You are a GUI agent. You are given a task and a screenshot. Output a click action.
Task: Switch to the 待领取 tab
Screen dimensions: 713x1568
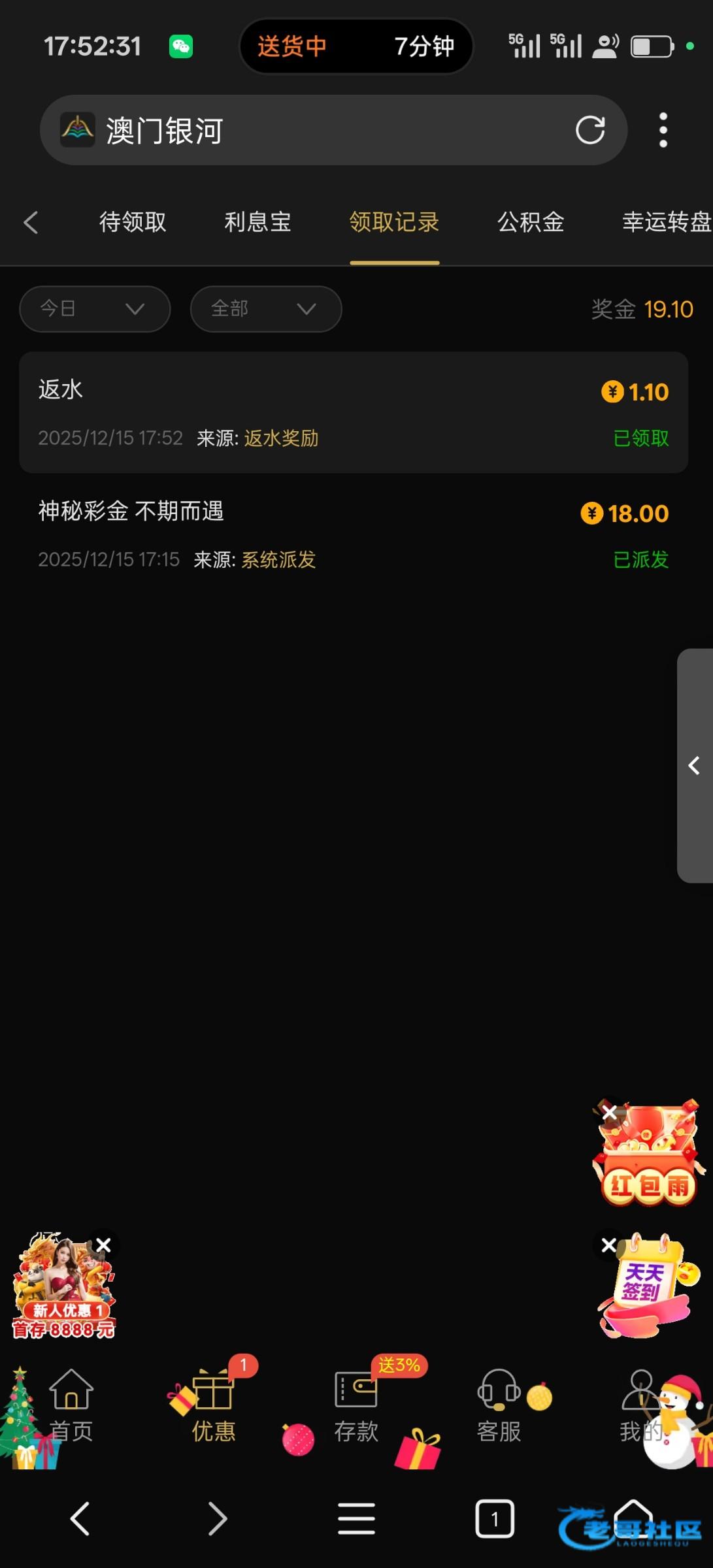click(x=133, y=222)
